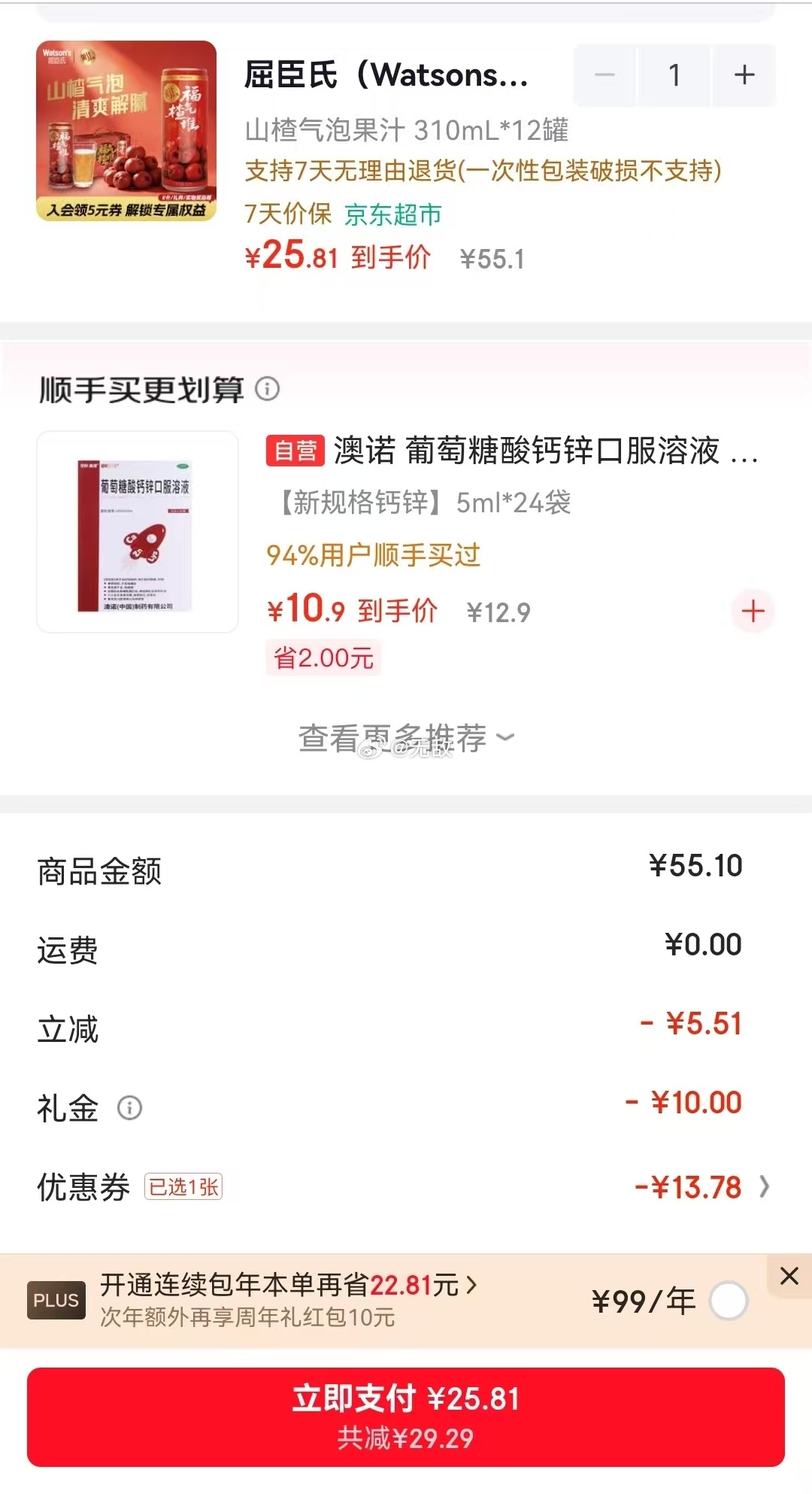
Task: Expand 查看更多推荐
Action: pos(406,738)
